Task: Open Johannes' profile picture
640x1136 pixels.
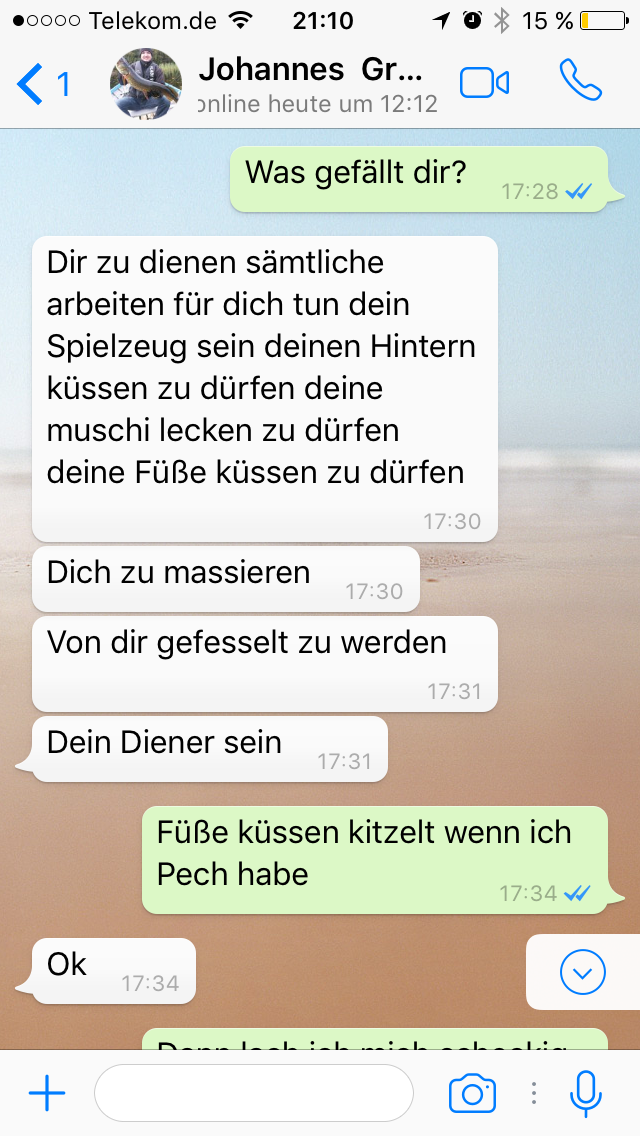Action: tap(146, 84)
